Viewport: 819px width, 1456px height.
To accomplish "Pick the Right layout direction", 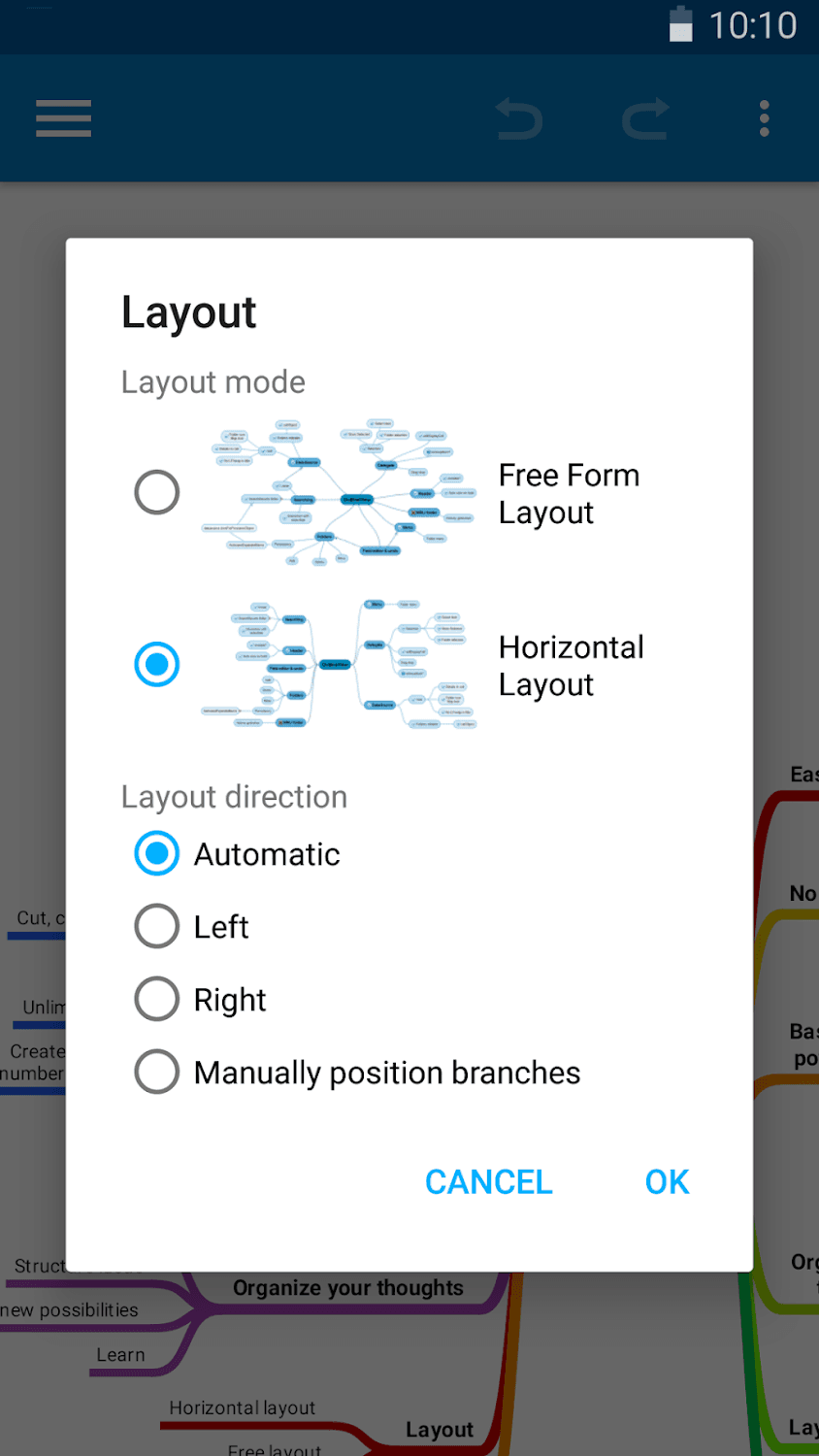I will tap(156, 1000).
